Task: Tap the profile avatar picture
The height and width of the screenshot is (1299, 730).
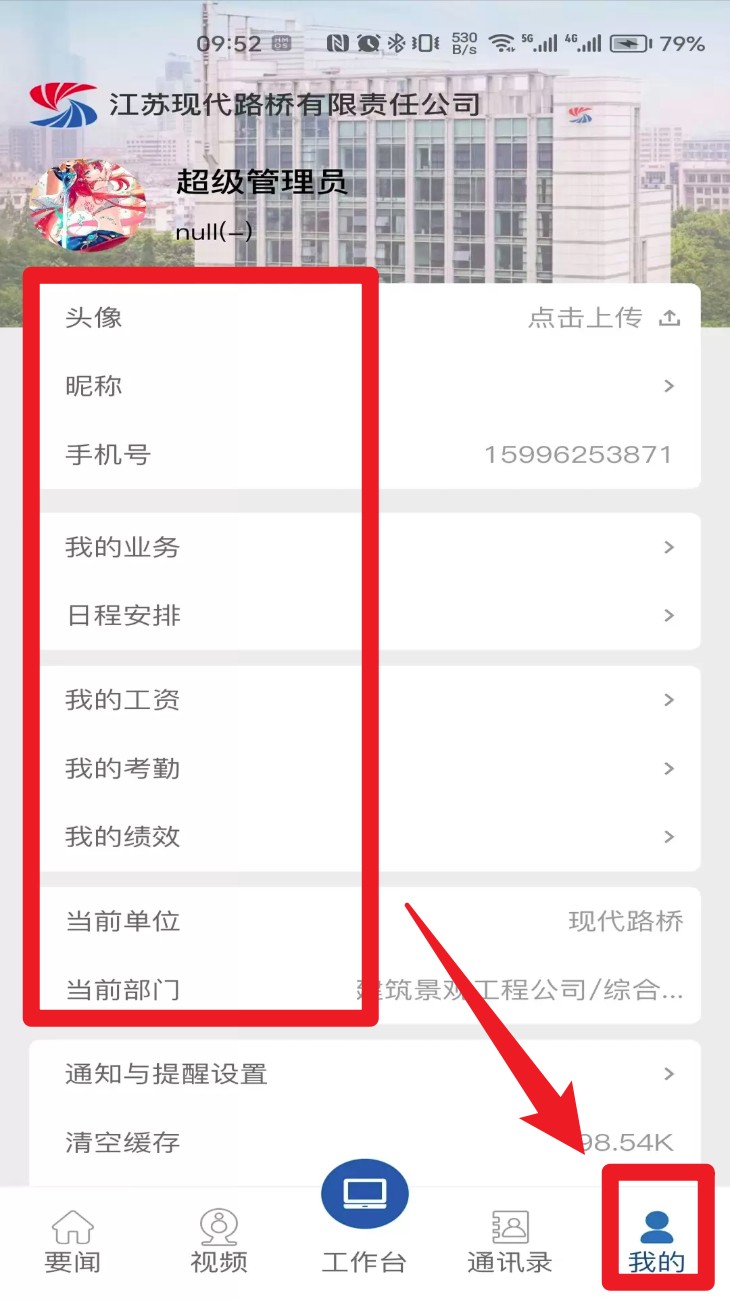Action: (88, 207)
